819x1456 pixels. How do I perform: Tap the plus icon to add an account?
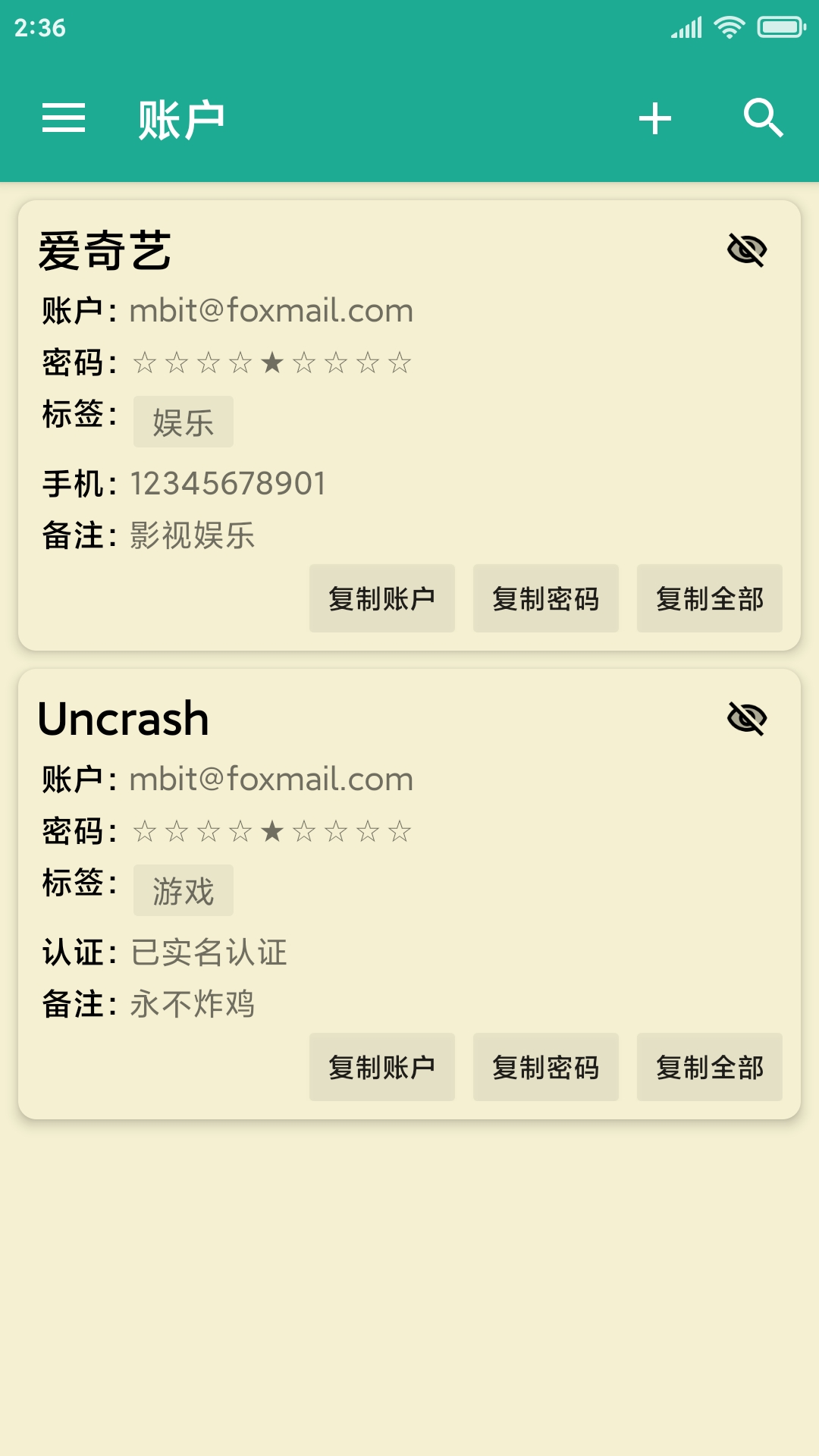pos(655,118)
